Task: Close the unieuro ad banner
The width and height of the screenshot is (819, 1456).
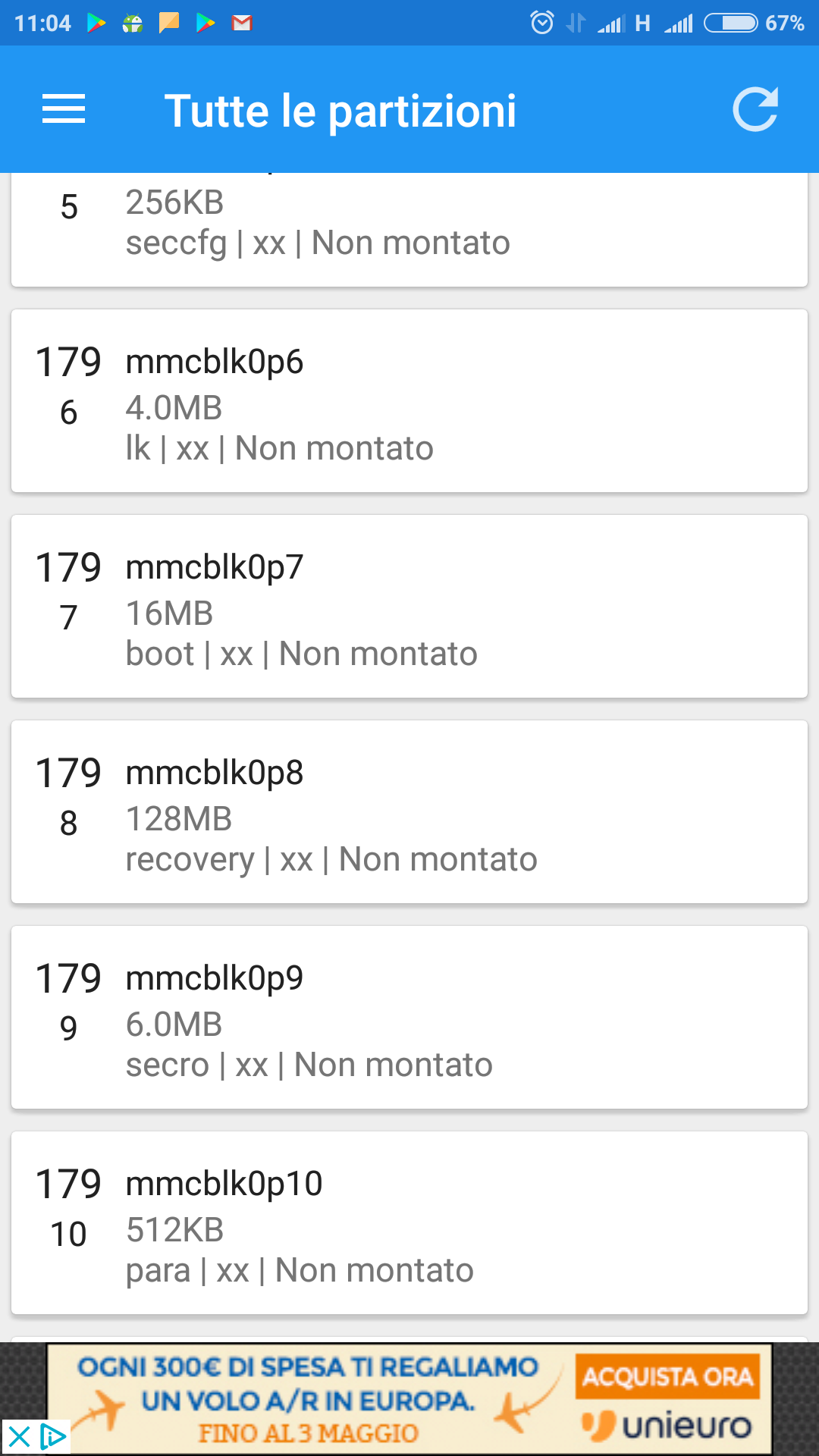Action: point(18,1437)
